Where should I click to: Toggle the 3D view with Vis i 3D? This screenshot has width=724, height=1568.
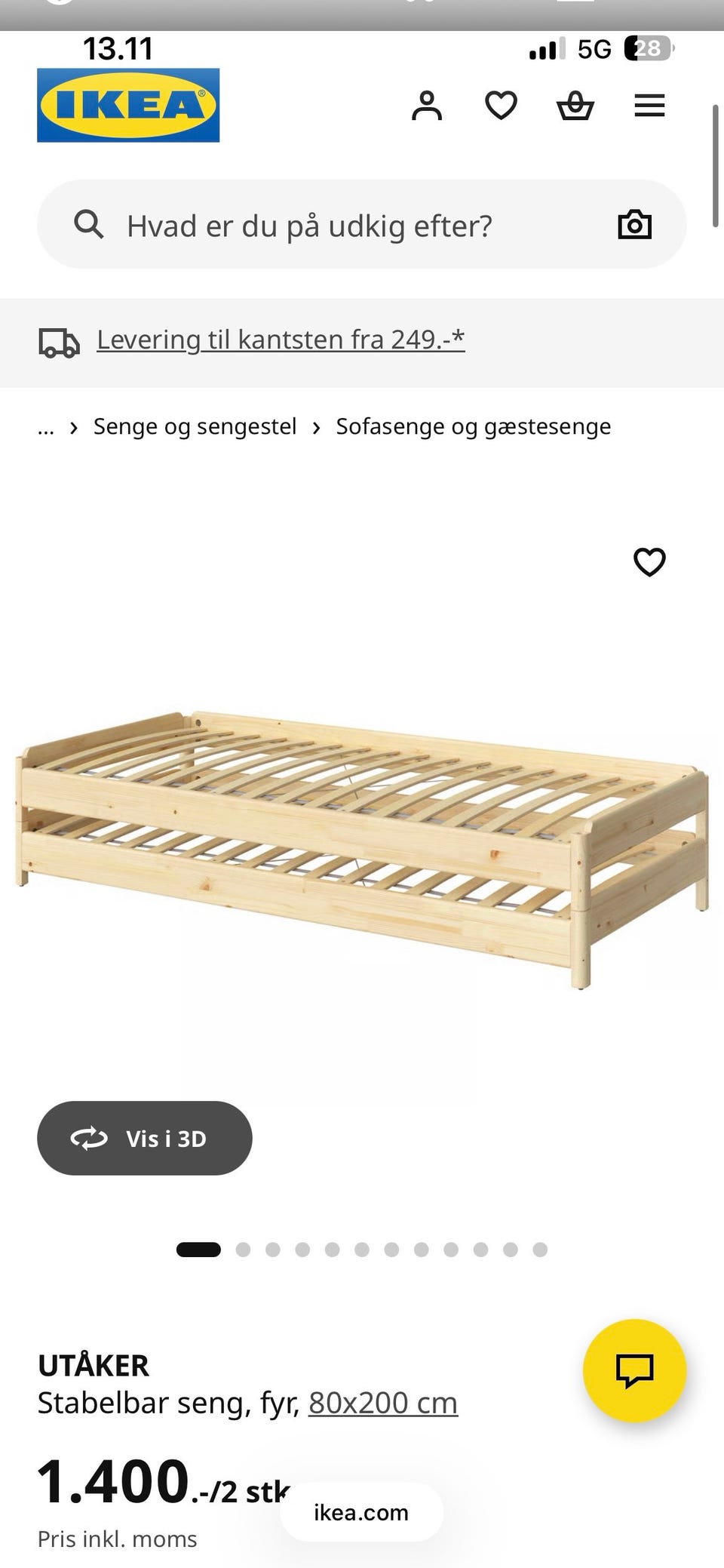pos(144,1139)
